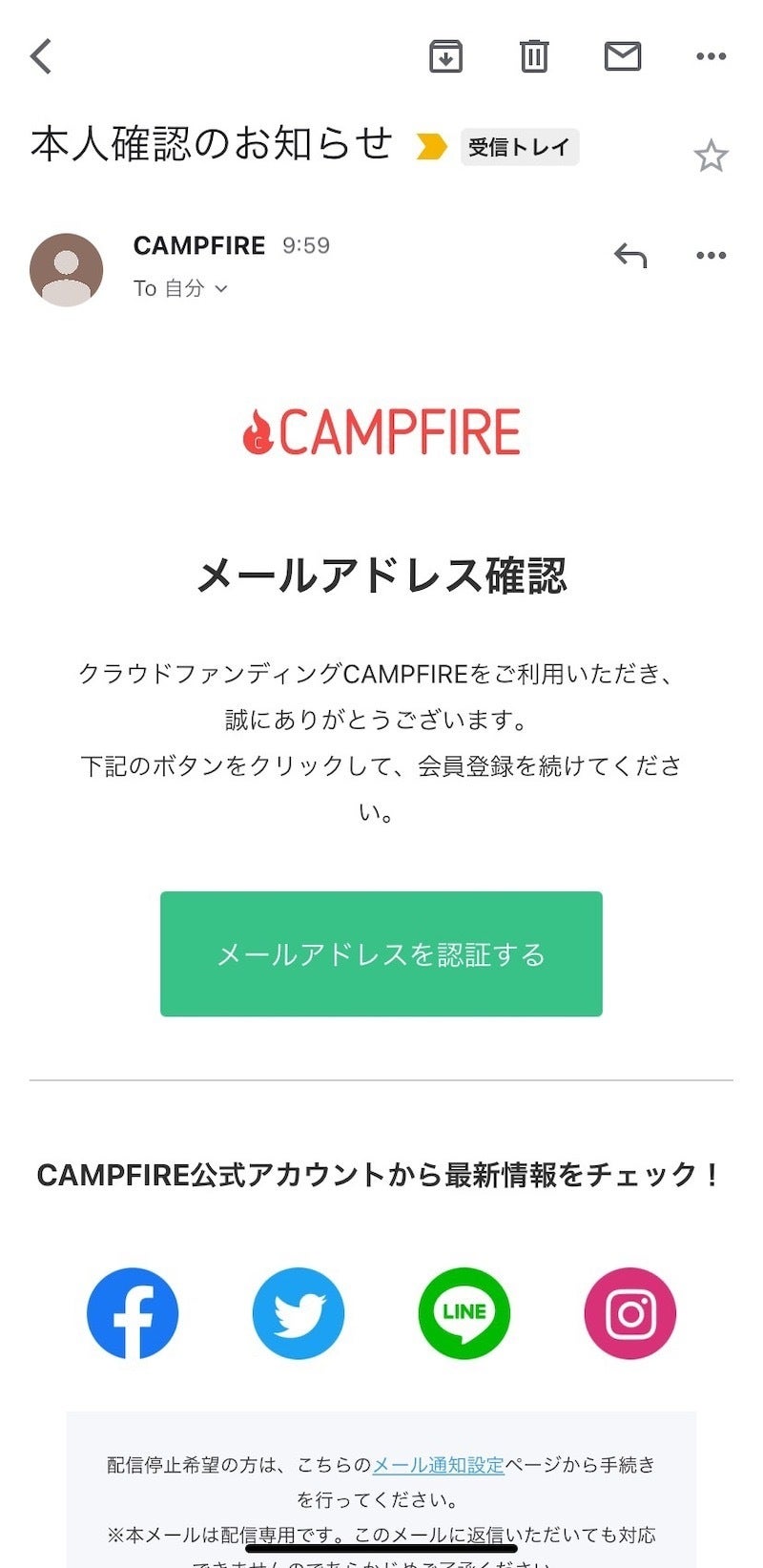Tap the メールアドレスを認証する button
763x1568 pixels.
(x=381, y=953)
